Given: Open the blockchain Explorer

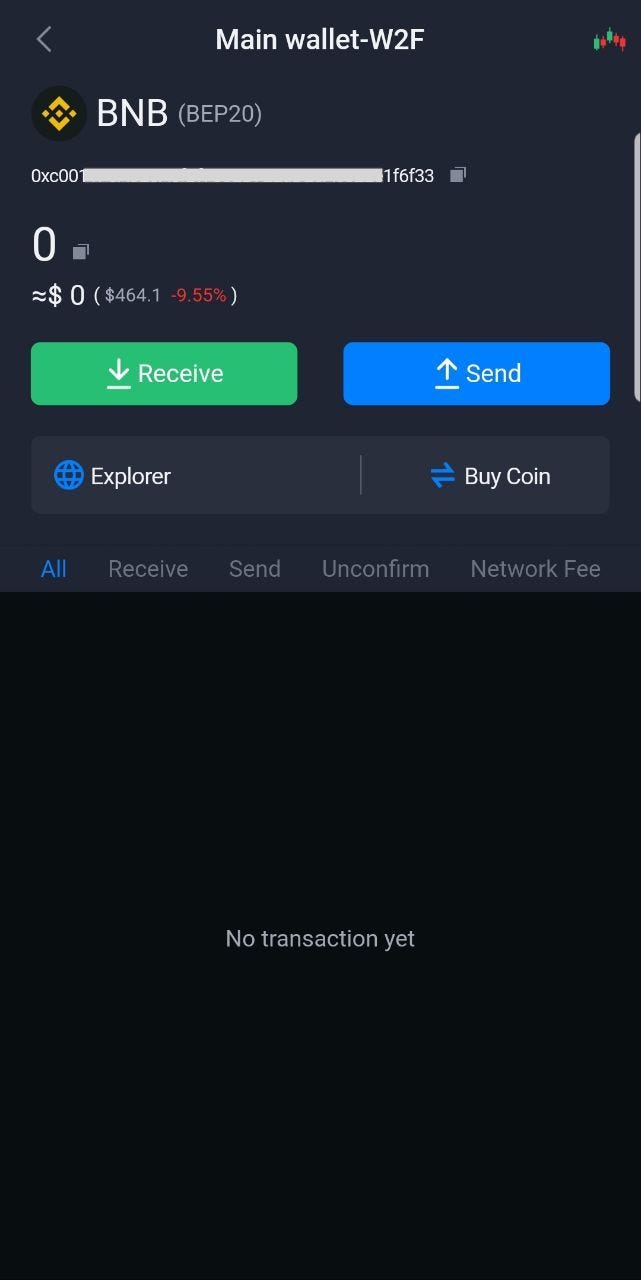Looking at the screenshot, I should point(113,476).
